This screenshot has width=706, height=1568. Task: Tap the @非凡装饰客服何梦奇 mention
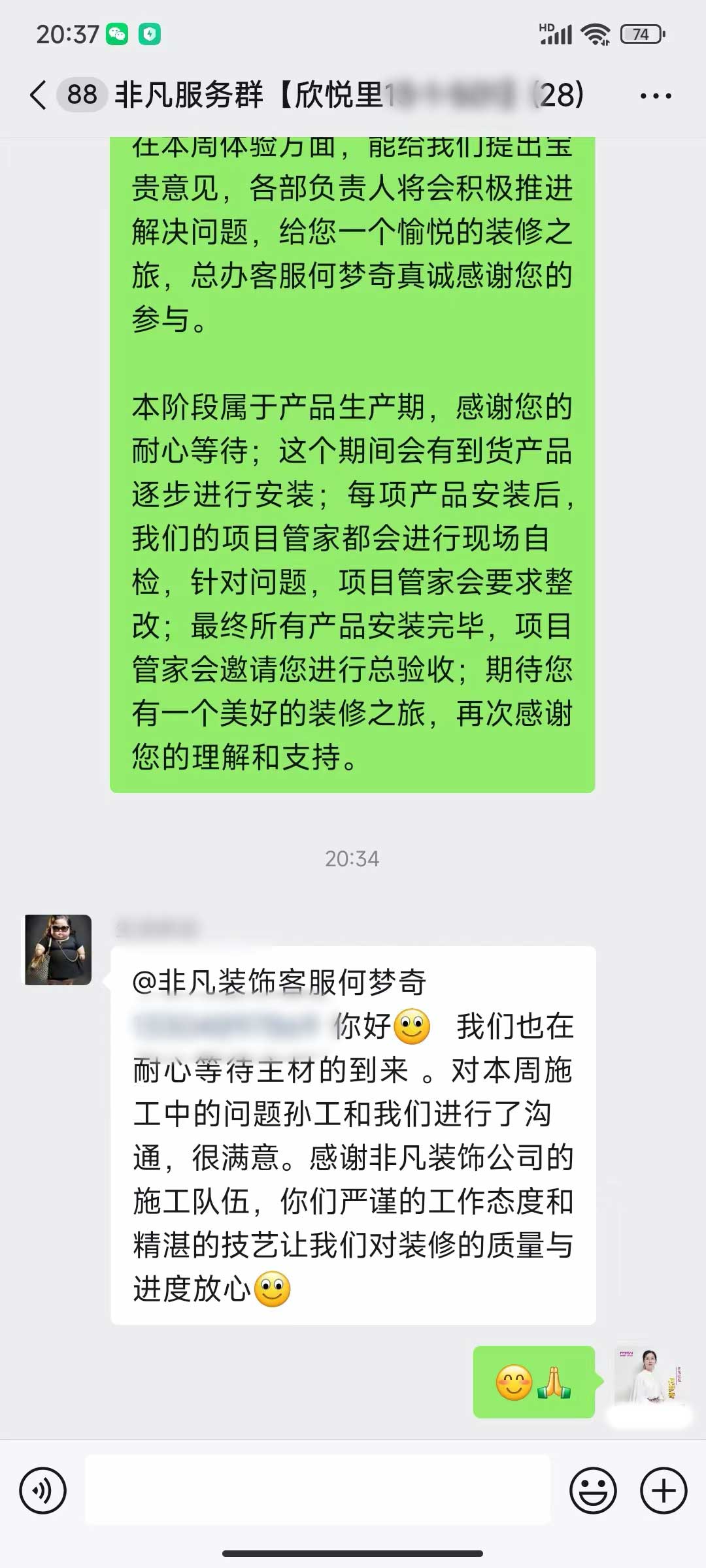(x=279, y=983)
